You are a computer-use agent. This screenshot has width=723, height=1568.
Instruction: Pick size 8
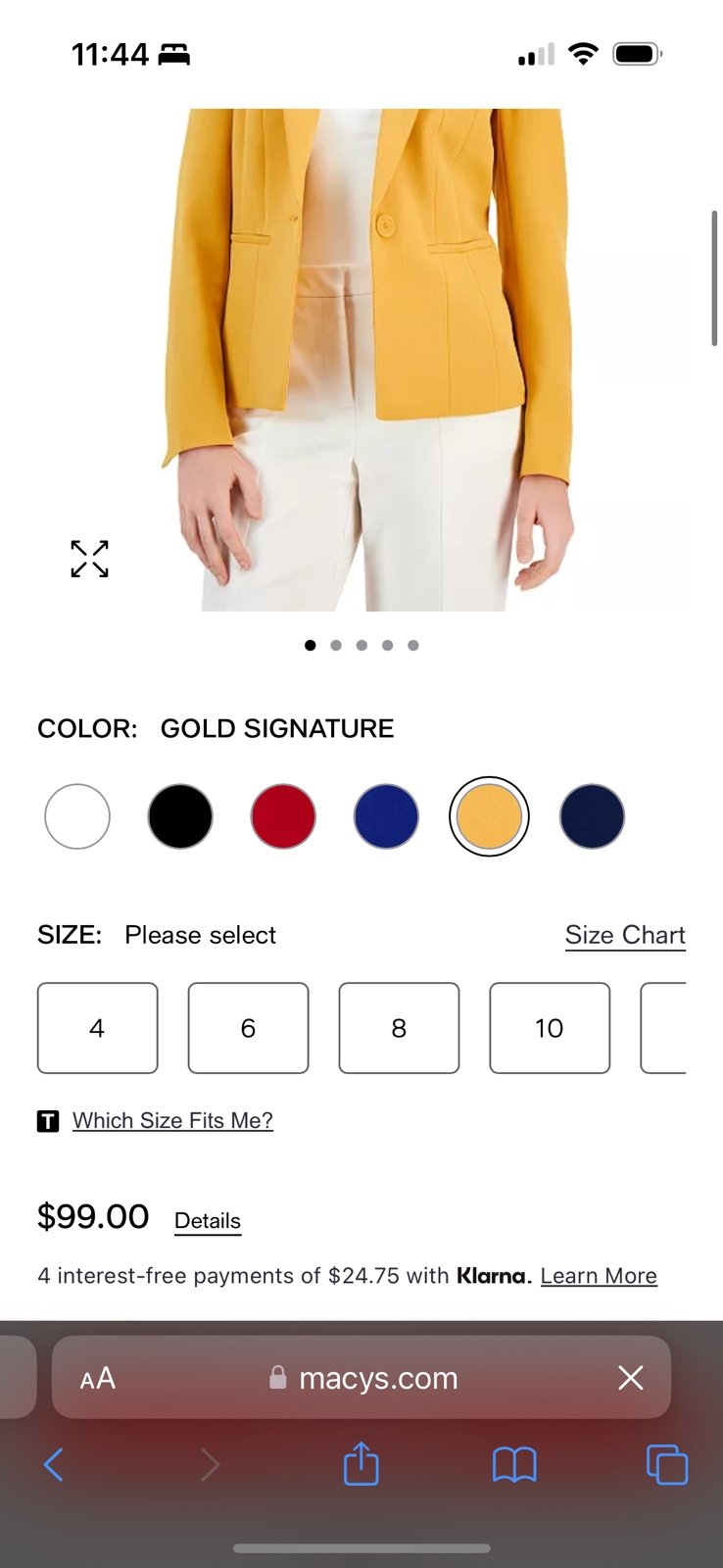pos(399,1028)
